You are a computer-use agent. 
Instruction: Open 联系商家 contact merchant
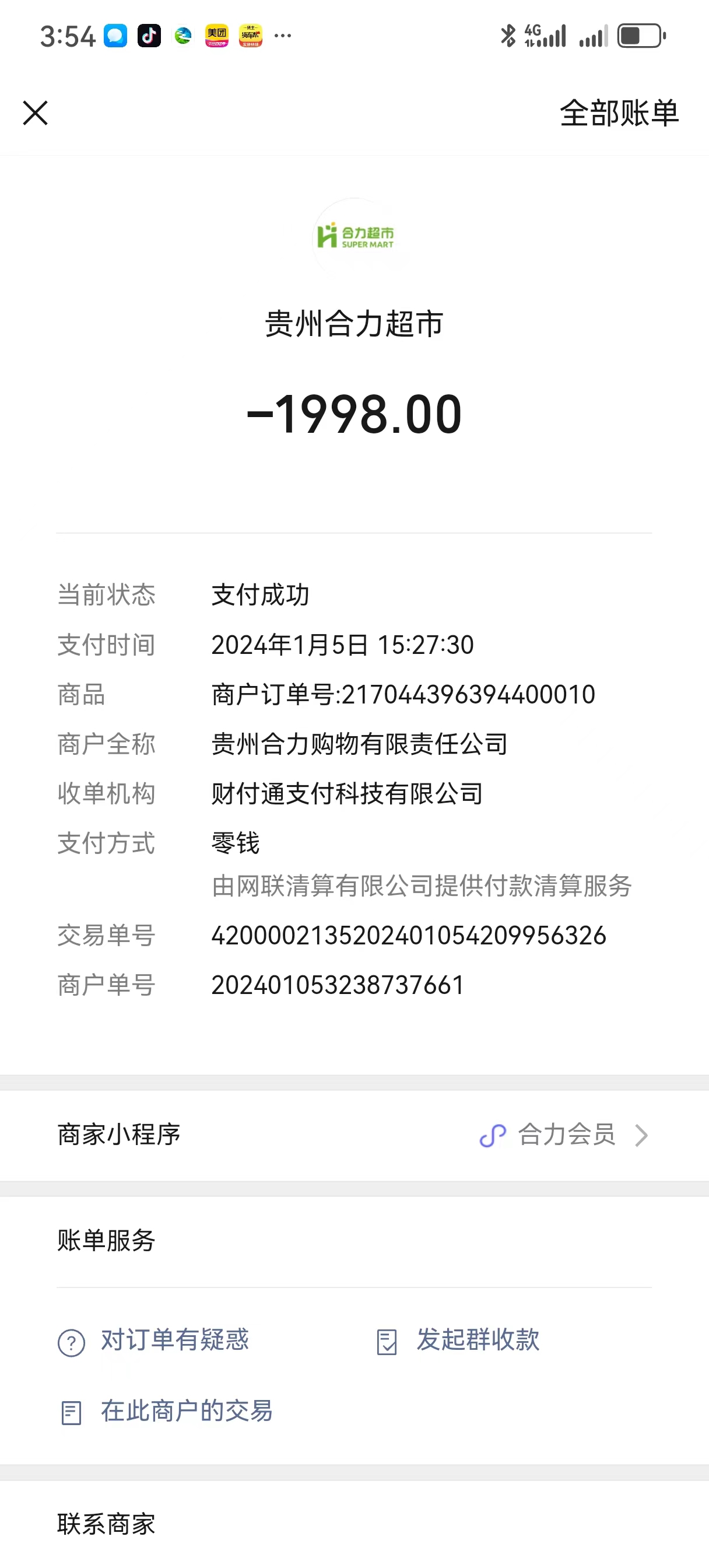coord(107,1524)
